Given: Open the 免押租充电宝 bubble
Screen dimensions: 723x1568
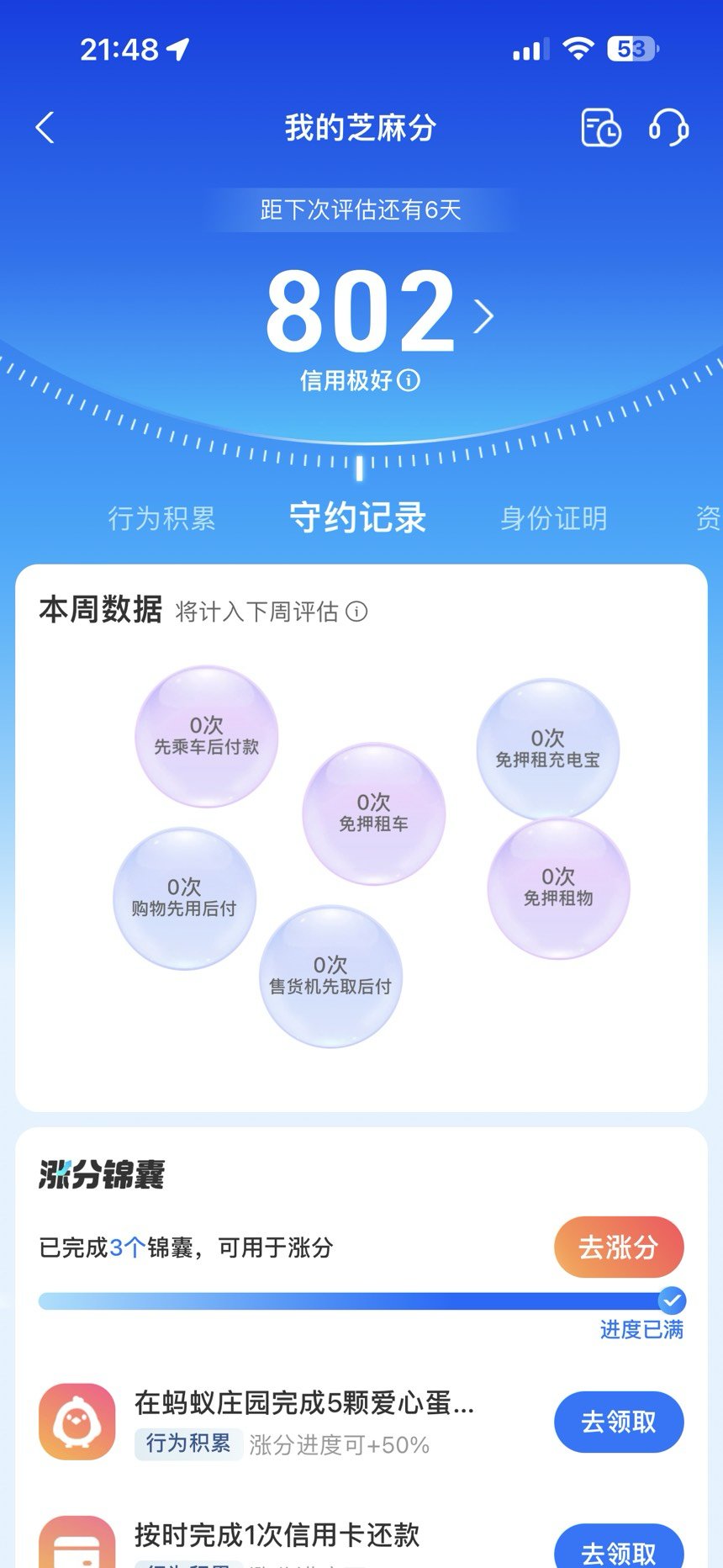Looking at the screenshot, I should pos(547,749).
